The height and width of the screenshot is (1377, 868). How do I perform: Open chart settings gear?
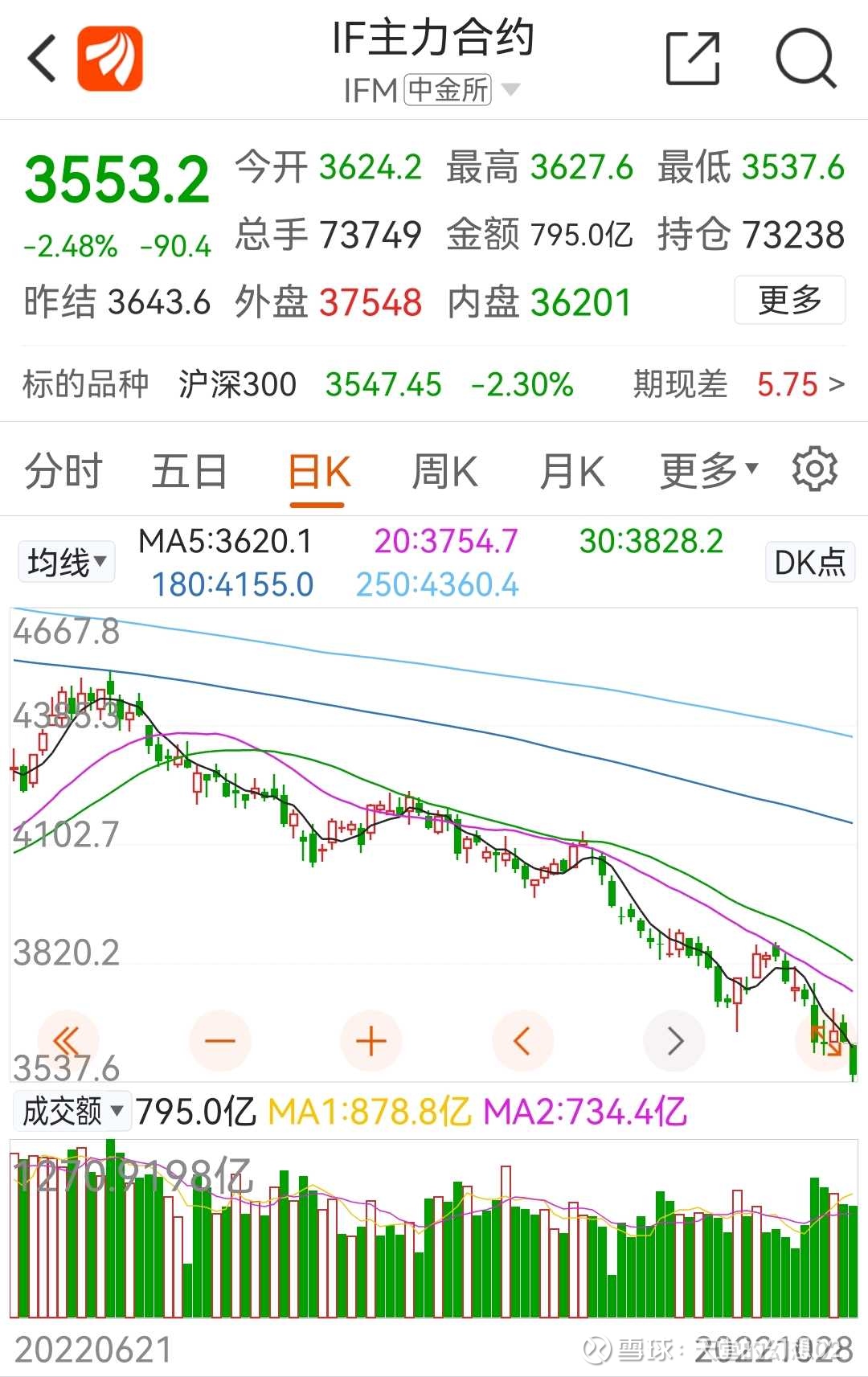coord(814,470)
